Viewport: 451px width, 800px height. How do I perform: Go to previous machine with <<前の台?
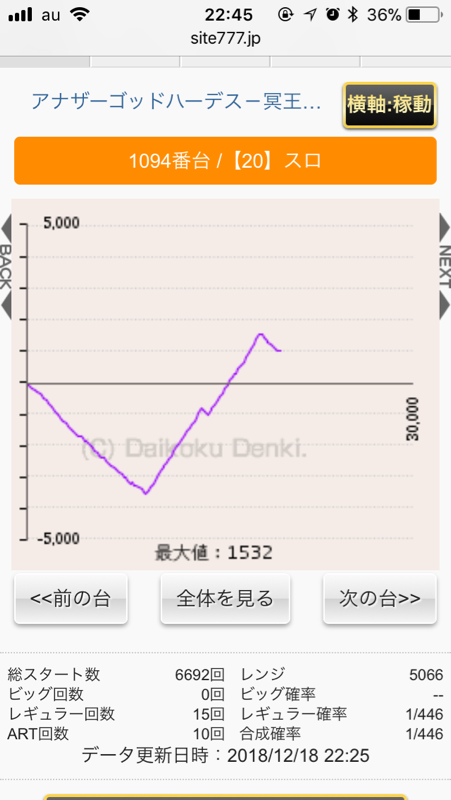click(71, 598)
